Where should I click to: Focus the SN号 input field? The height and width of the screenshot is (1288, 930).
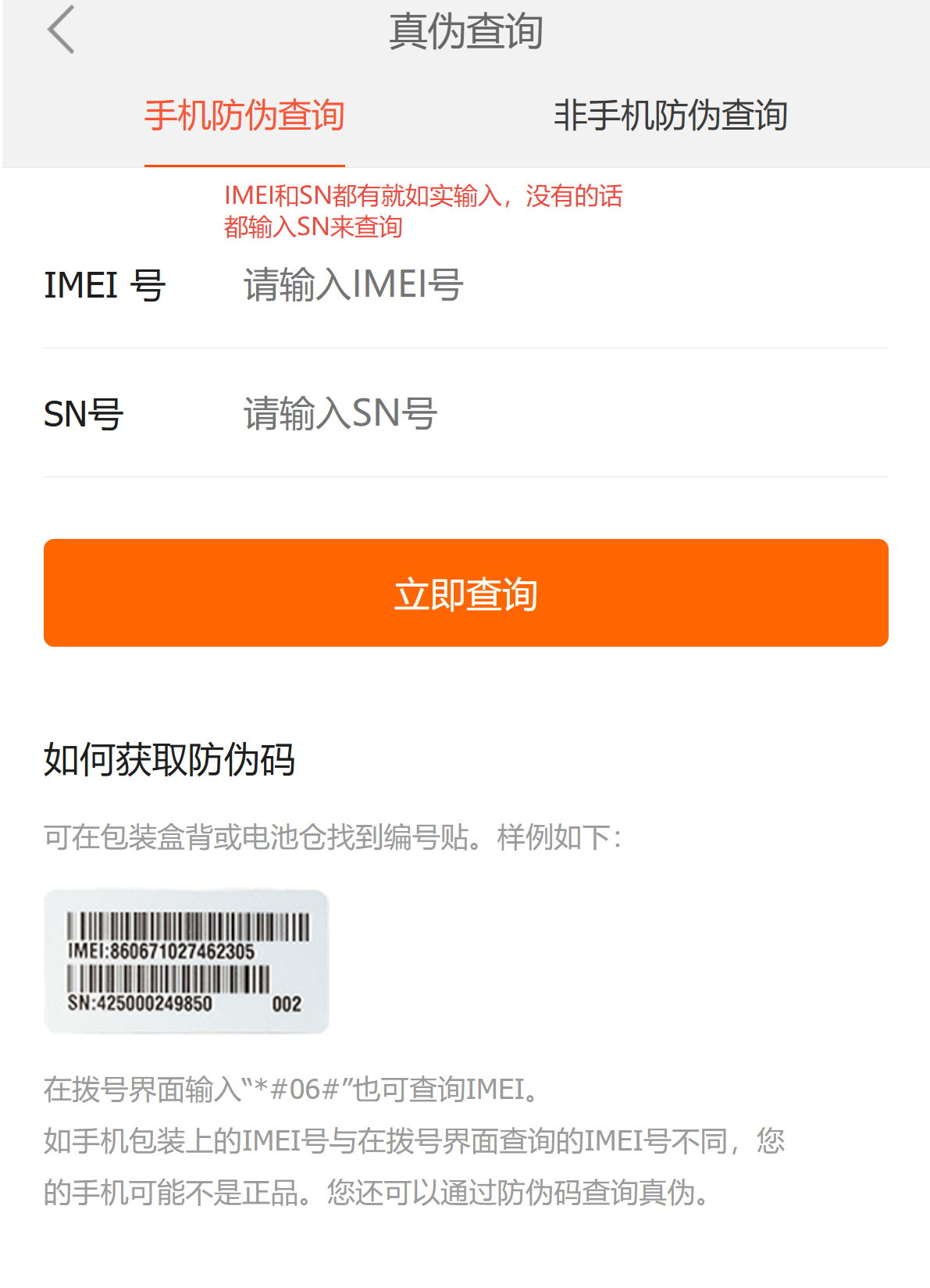click(562, 414)
